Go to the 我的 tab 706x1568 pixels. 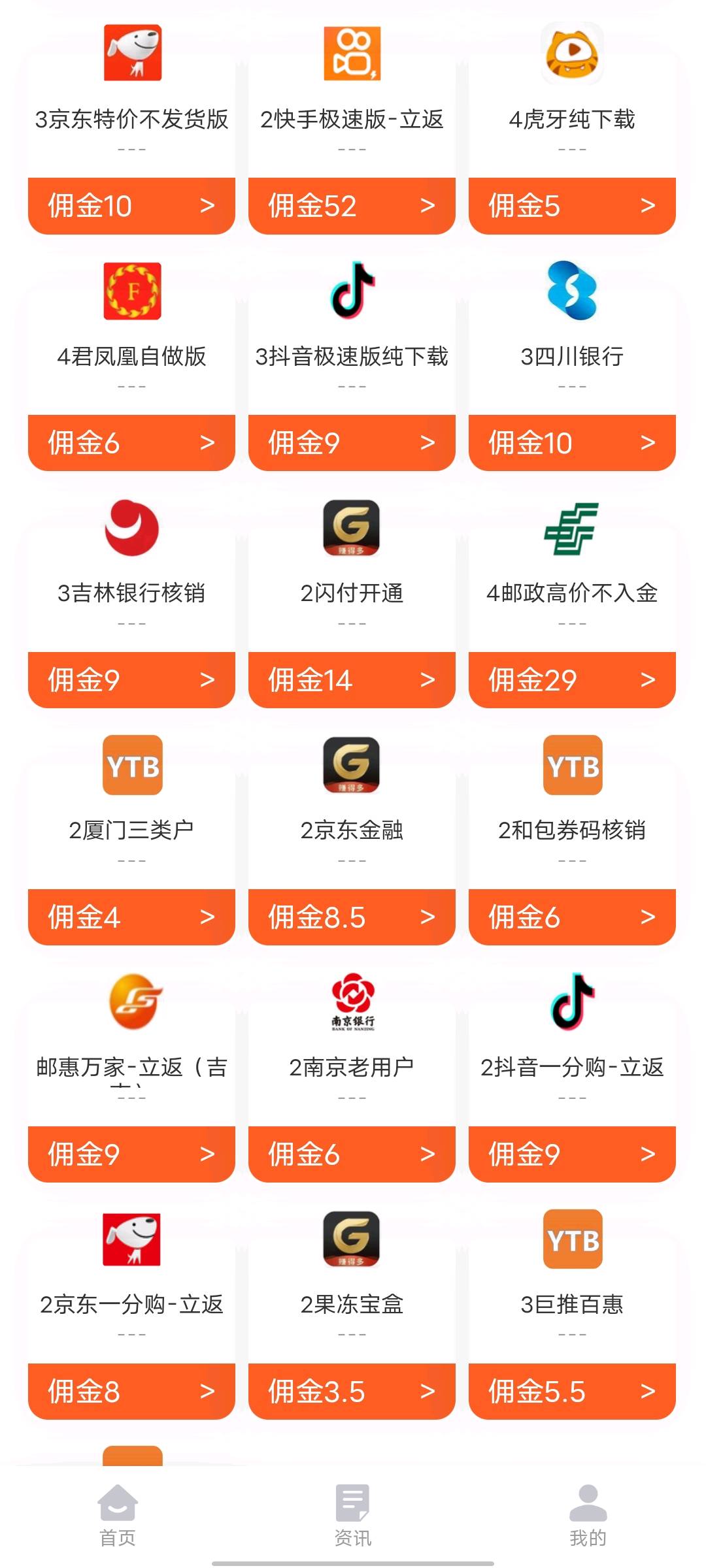[588, 1516]
